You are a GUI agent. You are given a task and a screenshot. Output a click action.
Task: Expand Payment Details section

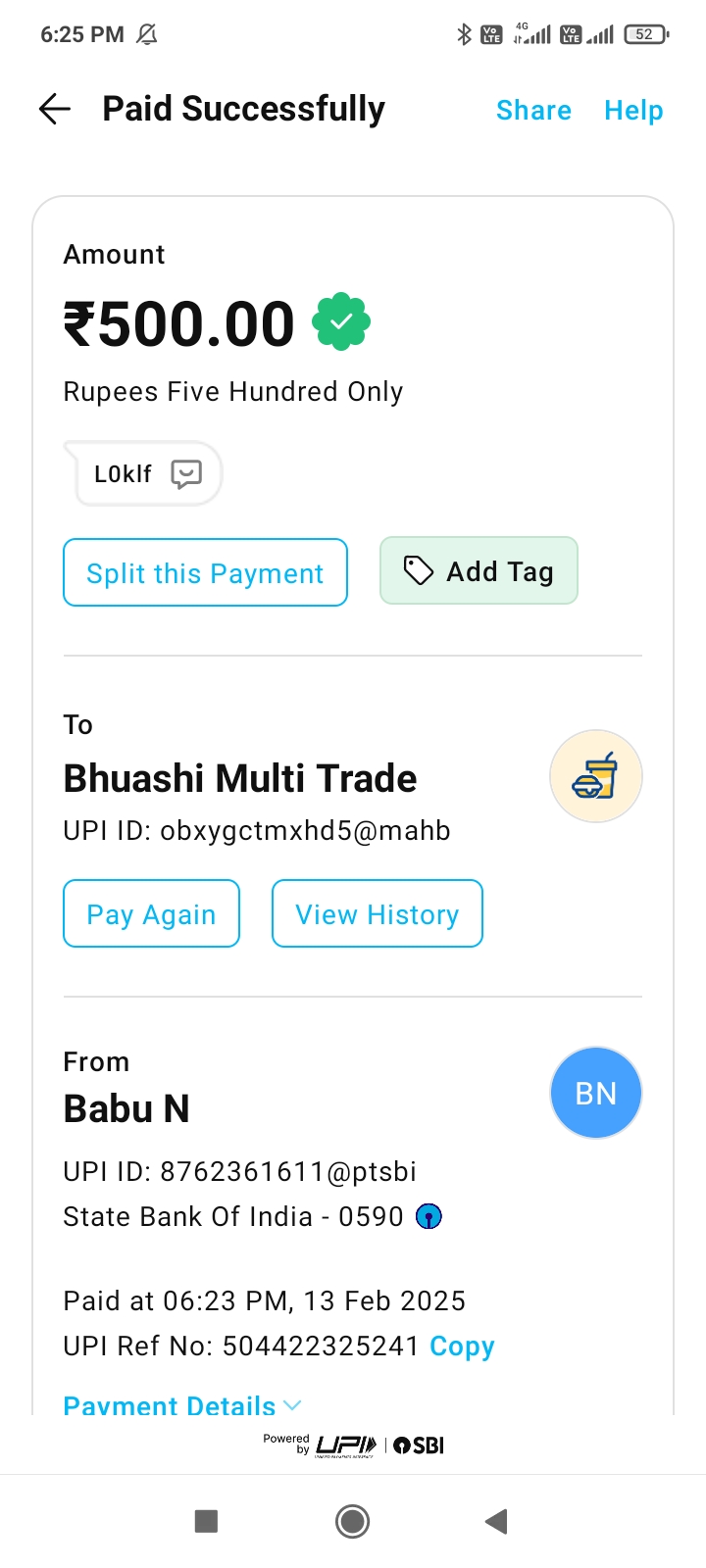click(181, 1405)
